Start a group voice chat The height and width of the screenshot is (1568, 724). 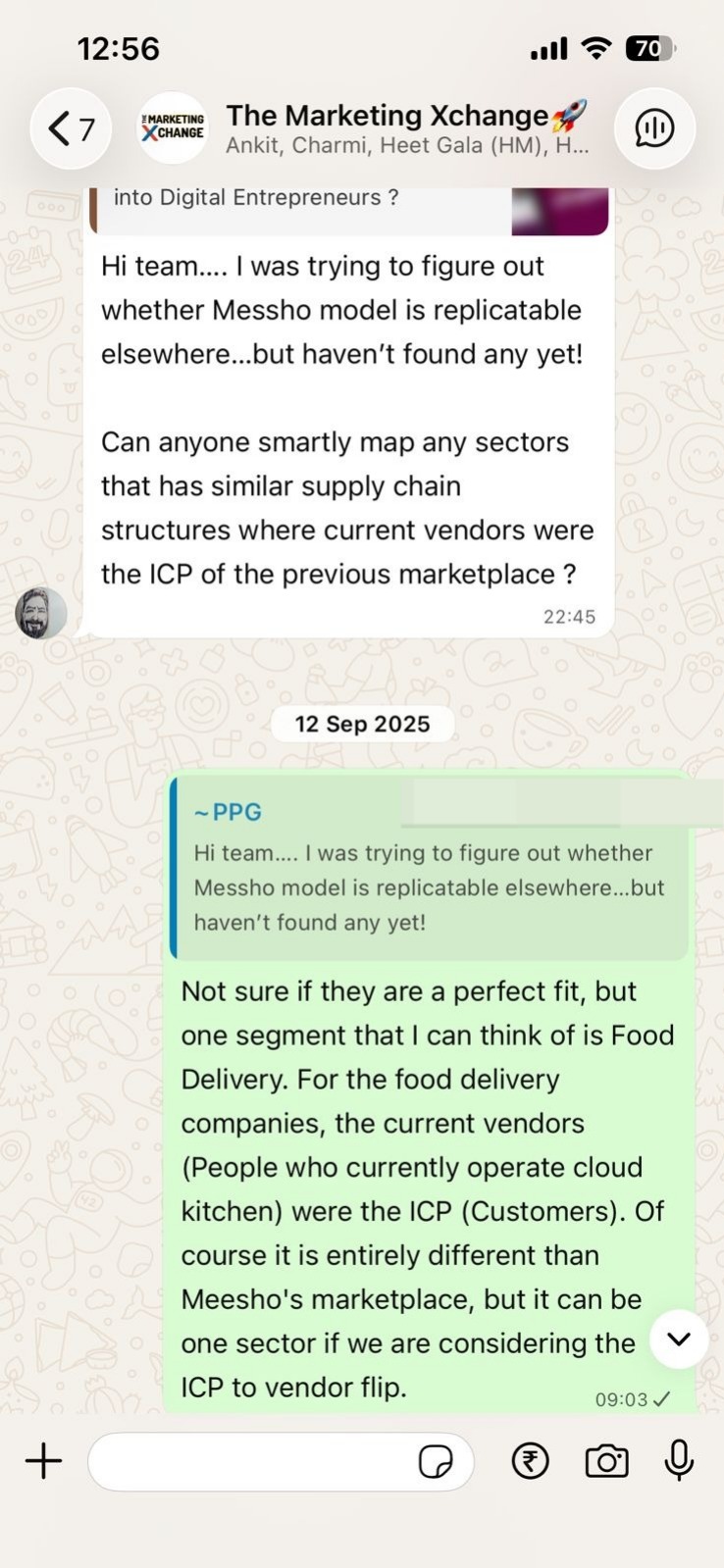tap(654, 128)
